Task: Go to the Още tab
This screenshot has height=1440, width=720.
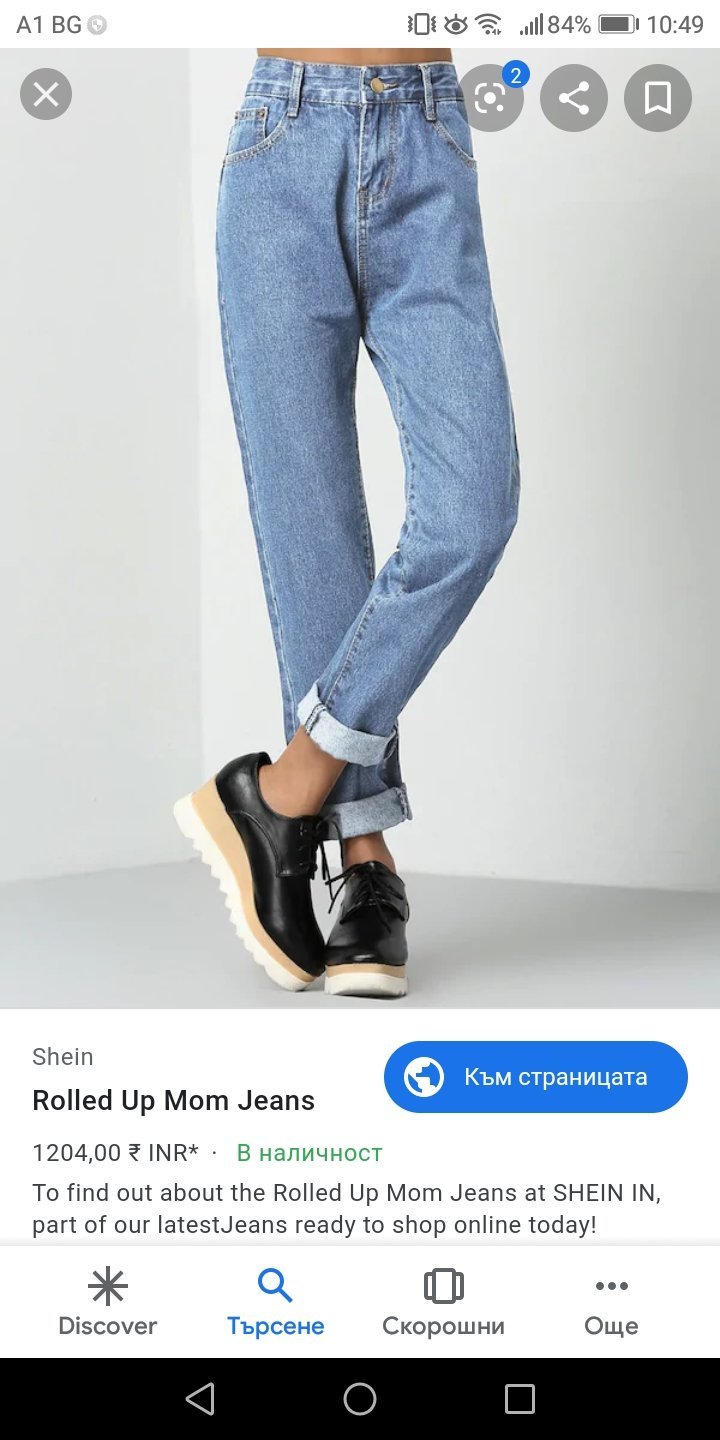Action: point(611,1302)
